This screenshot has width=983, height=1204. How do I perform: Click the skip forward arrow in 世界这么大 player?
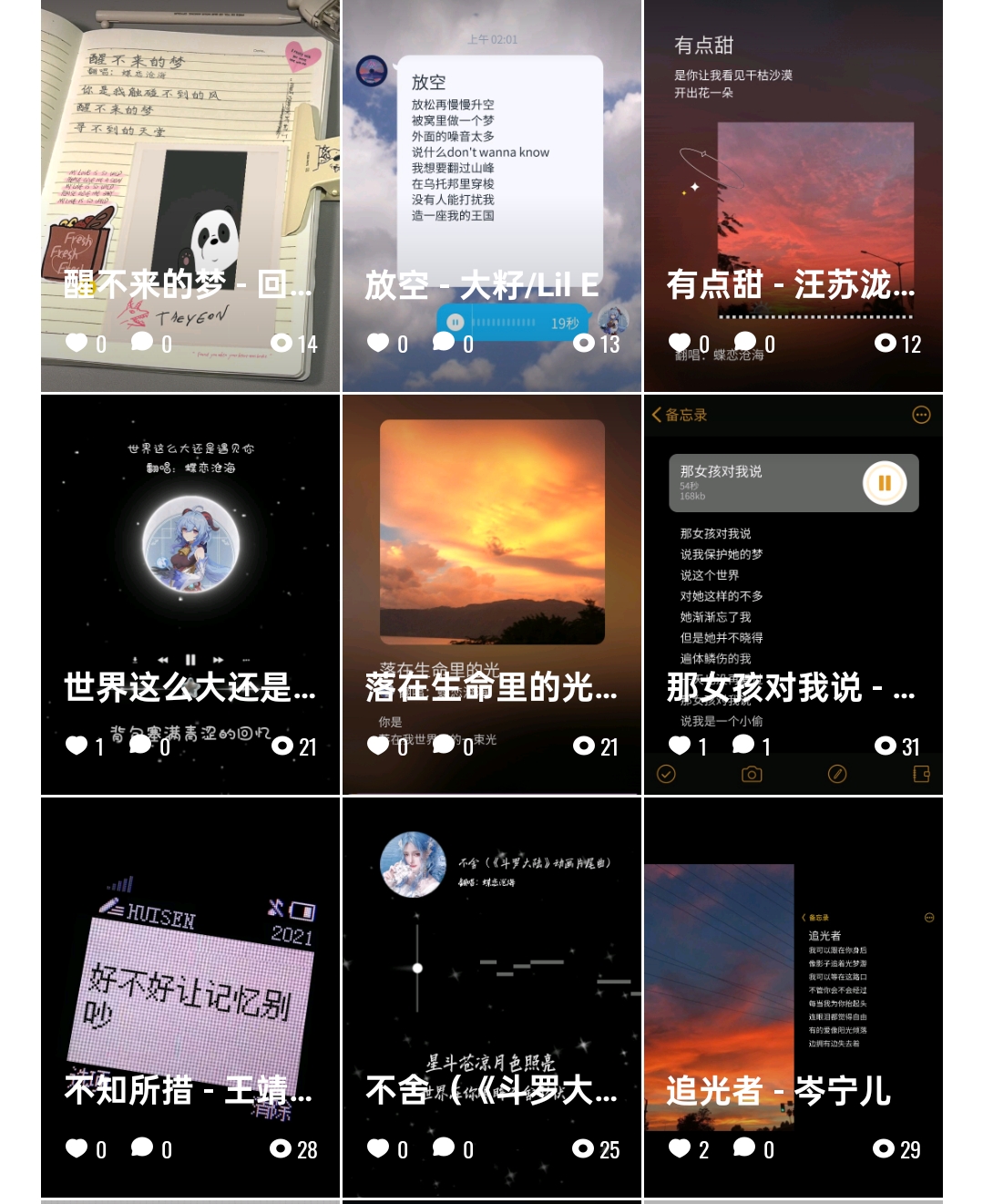tap(218, 660)
